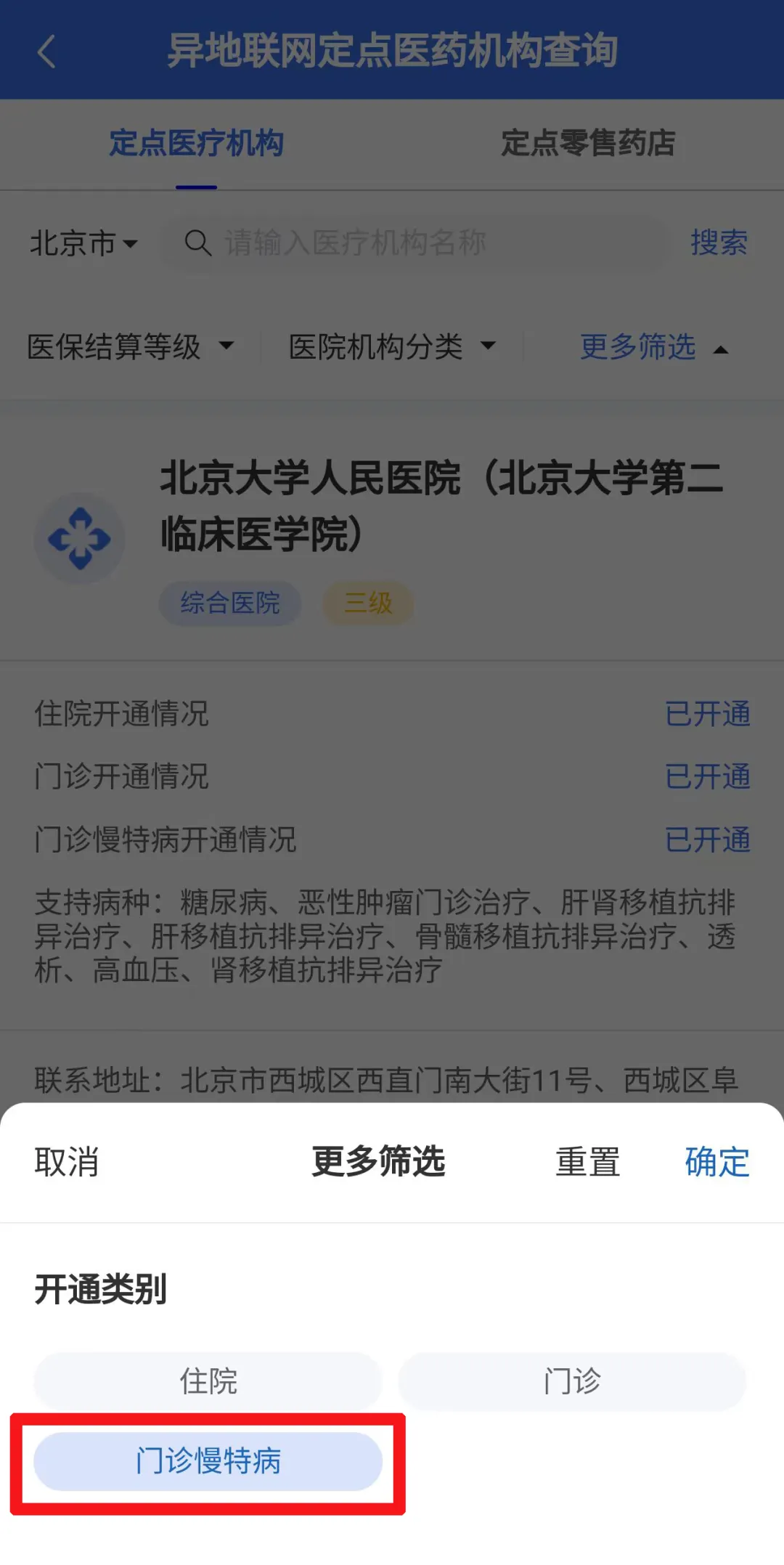Go back using the top-left arrow
Image resolution: width=784 pixels, height=1565 pixels.
(46, 52)
